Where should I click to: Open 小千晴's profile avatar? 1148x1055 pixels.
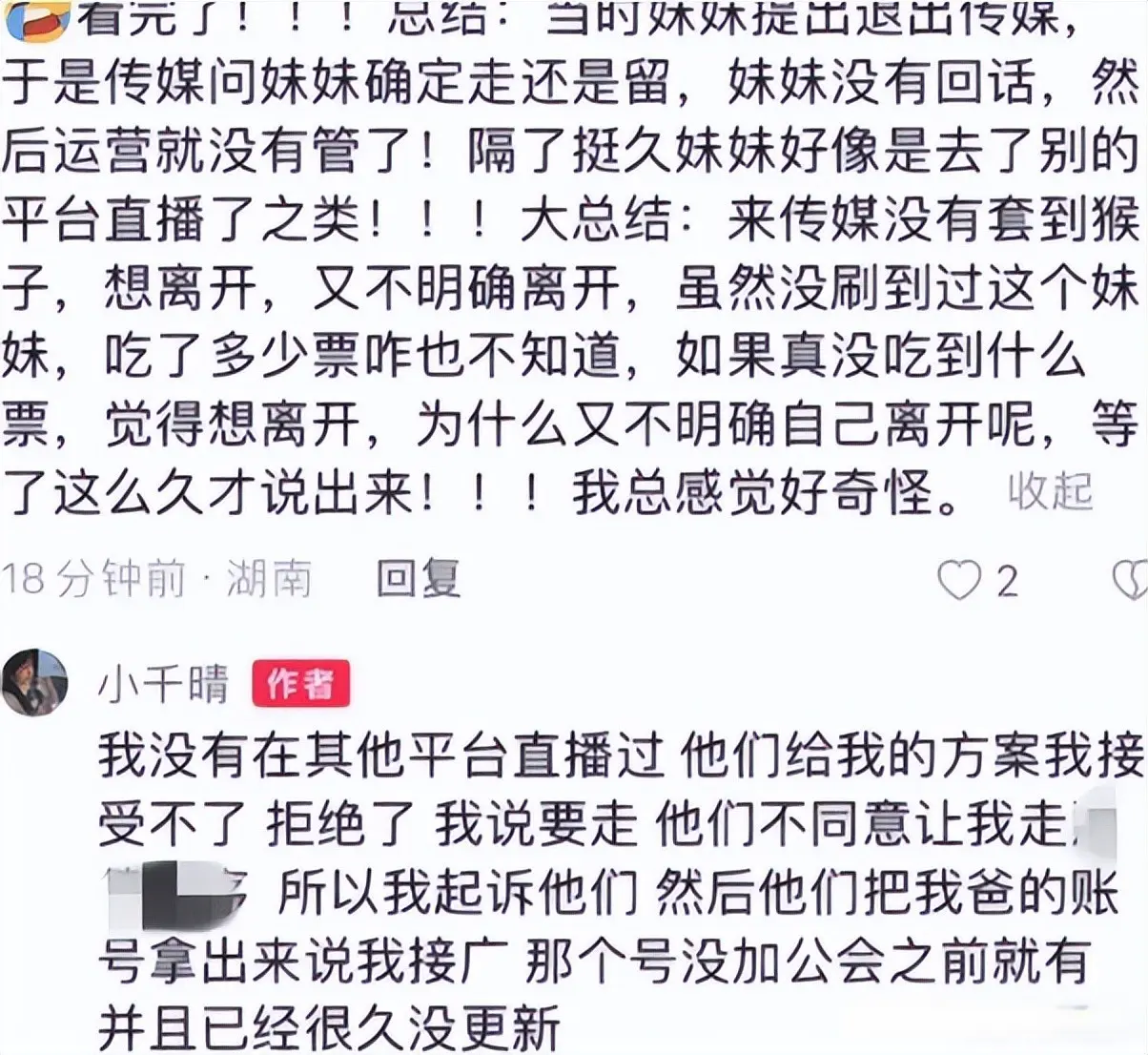click(35, 683)
